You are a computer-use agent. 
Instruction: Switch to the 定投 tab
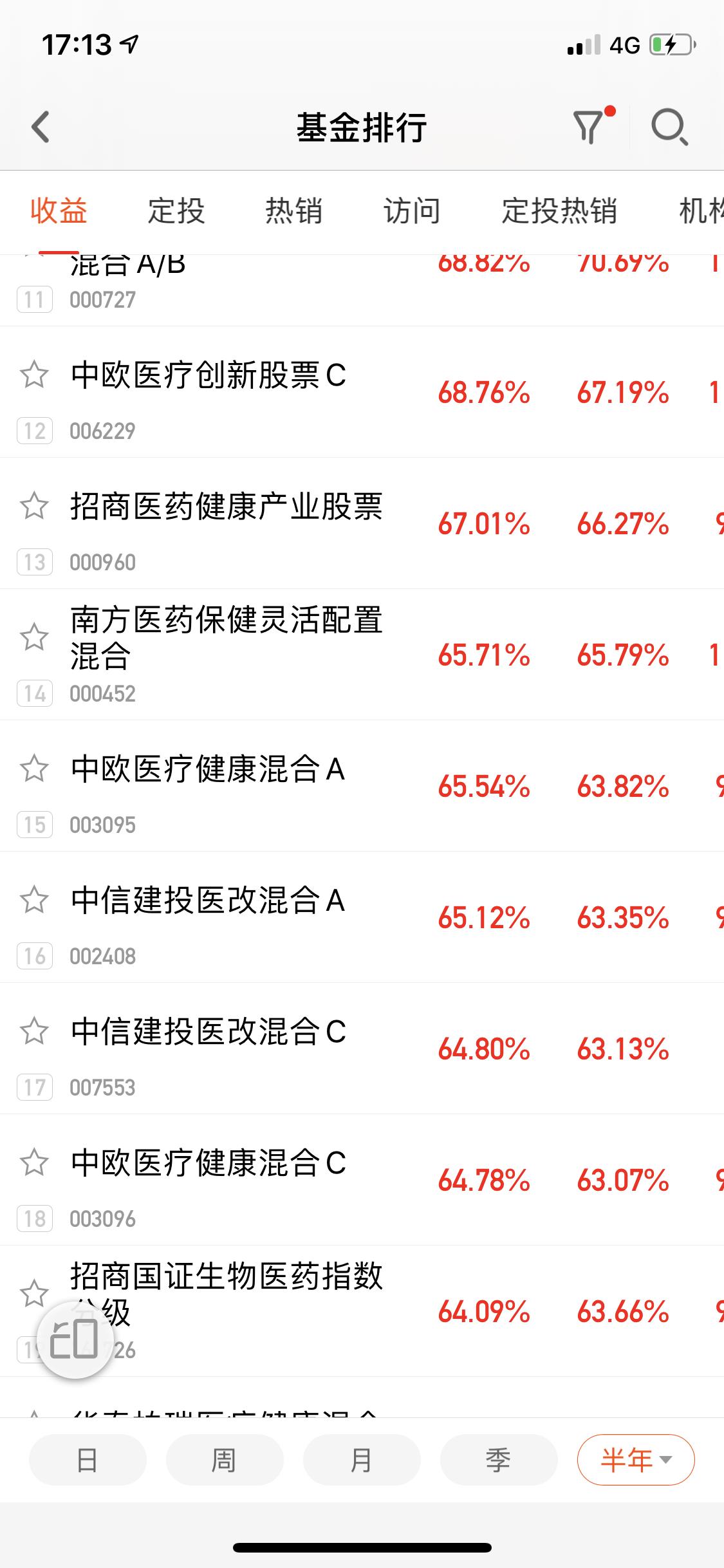(x=176, y=211)
